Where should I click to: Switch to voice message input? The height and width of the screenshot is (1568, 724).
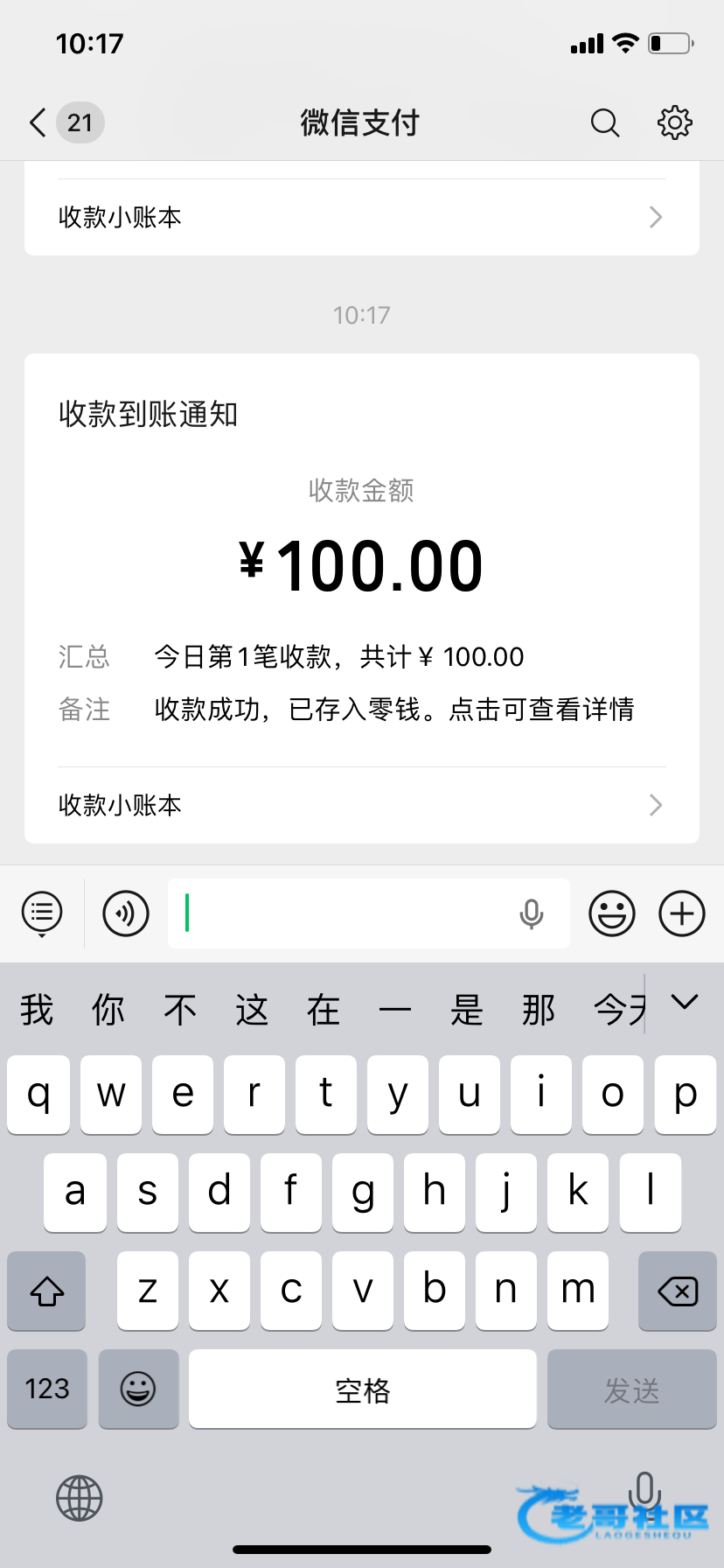click(x=126, y=913)
